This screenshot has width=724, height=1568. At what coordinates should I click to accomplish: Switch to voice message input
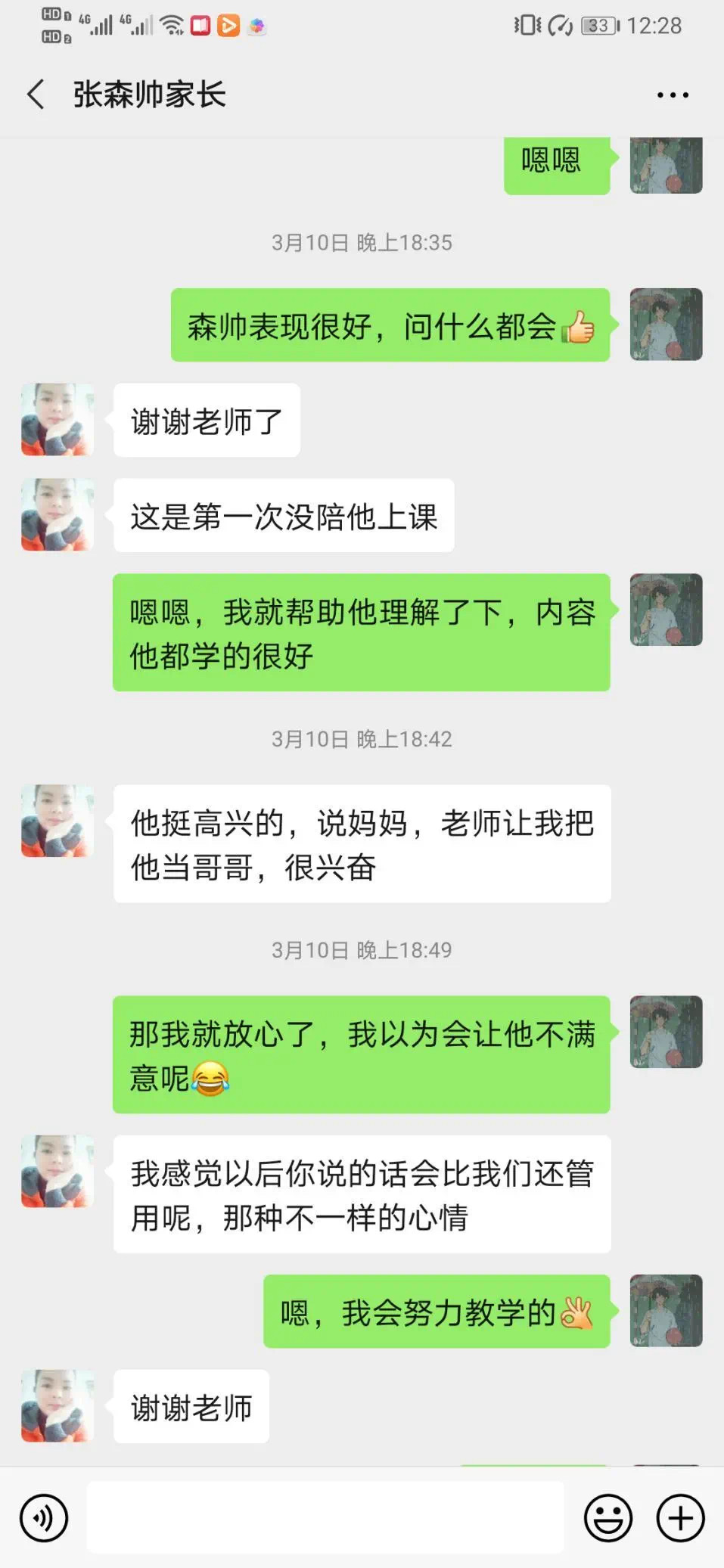pyautogui.click(x=43, y=1519)
